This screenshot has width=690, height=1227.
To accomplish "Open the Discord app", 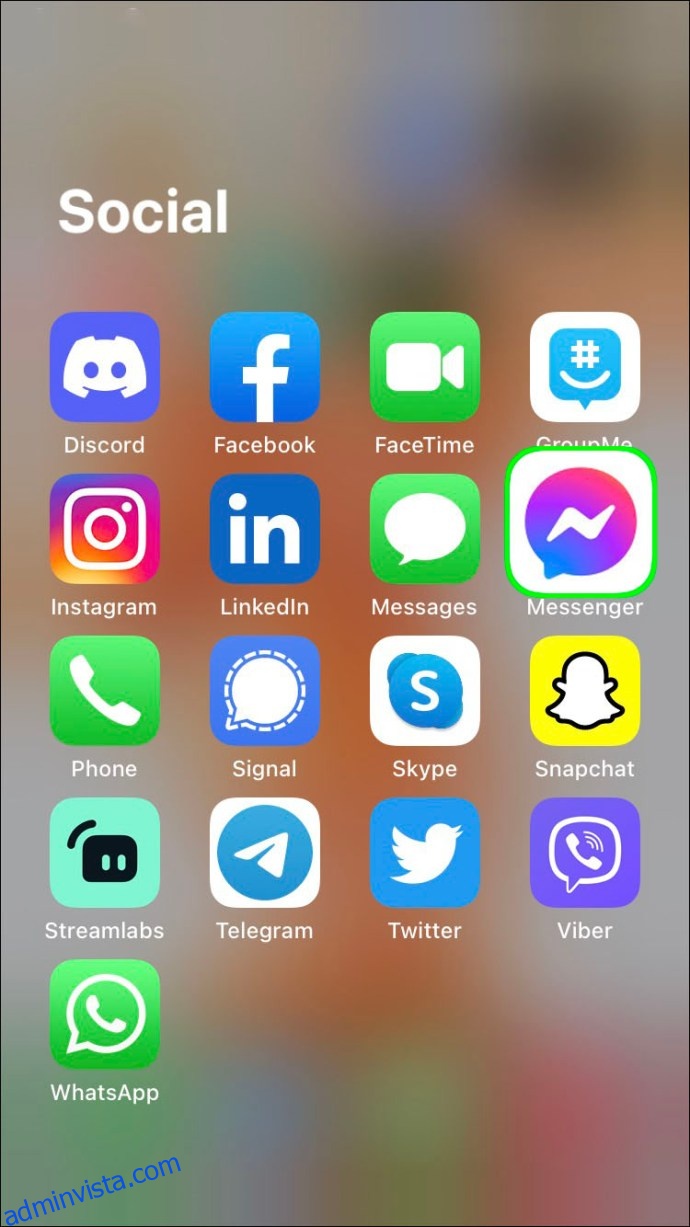I will tap(104, 366).
